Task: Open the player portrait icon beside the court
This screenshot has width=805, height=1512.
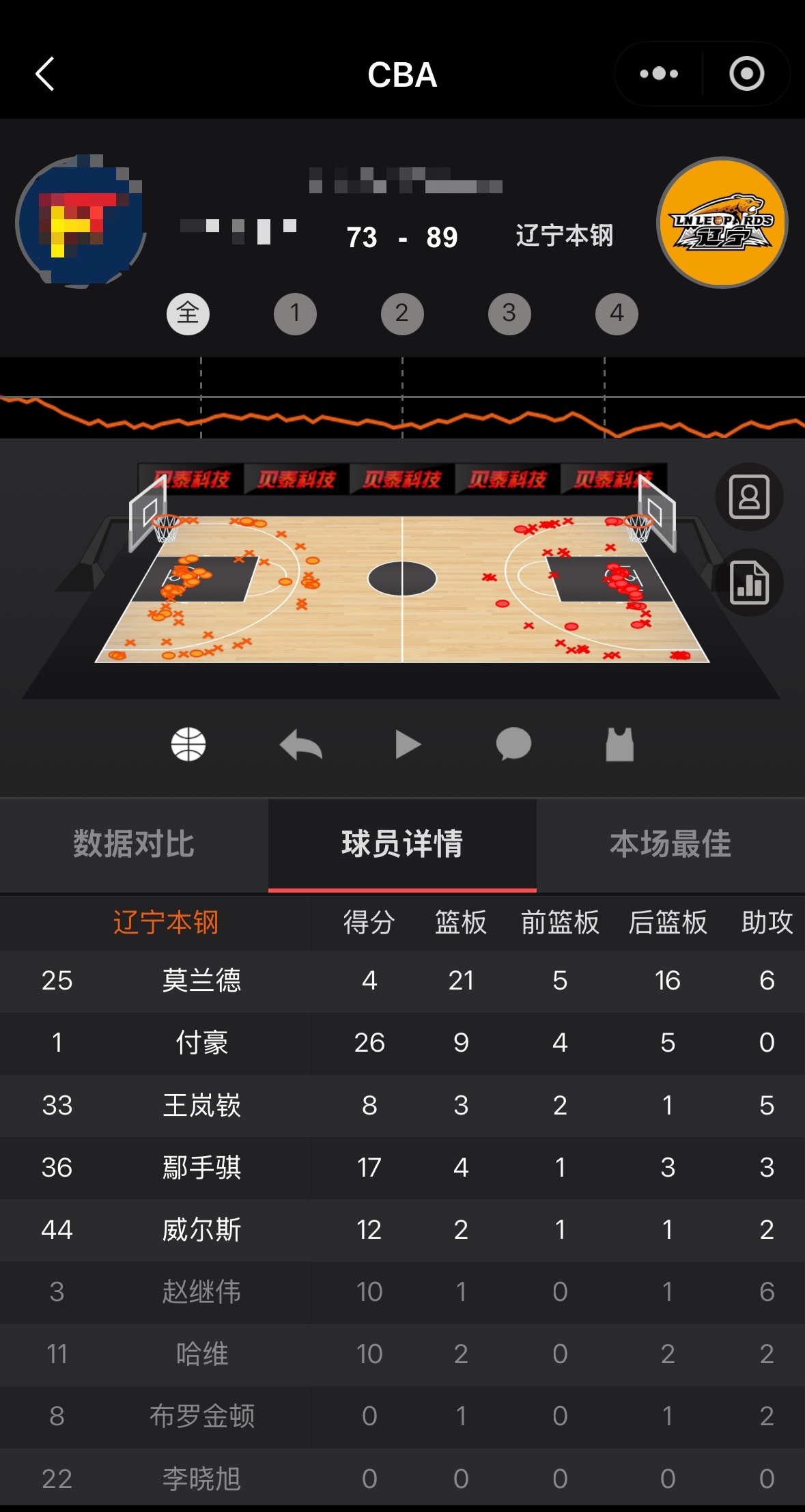Action: [749, 496]
